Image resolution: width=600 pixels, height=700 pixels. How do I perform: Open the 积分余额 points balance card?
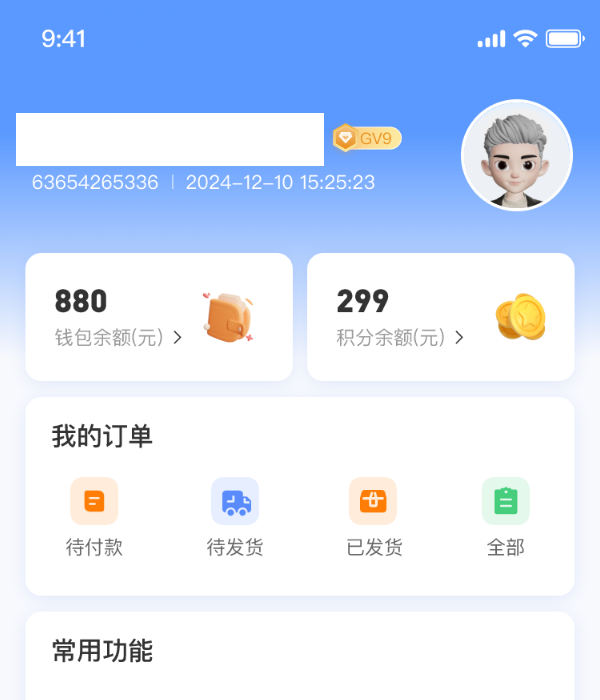point(441,317)
